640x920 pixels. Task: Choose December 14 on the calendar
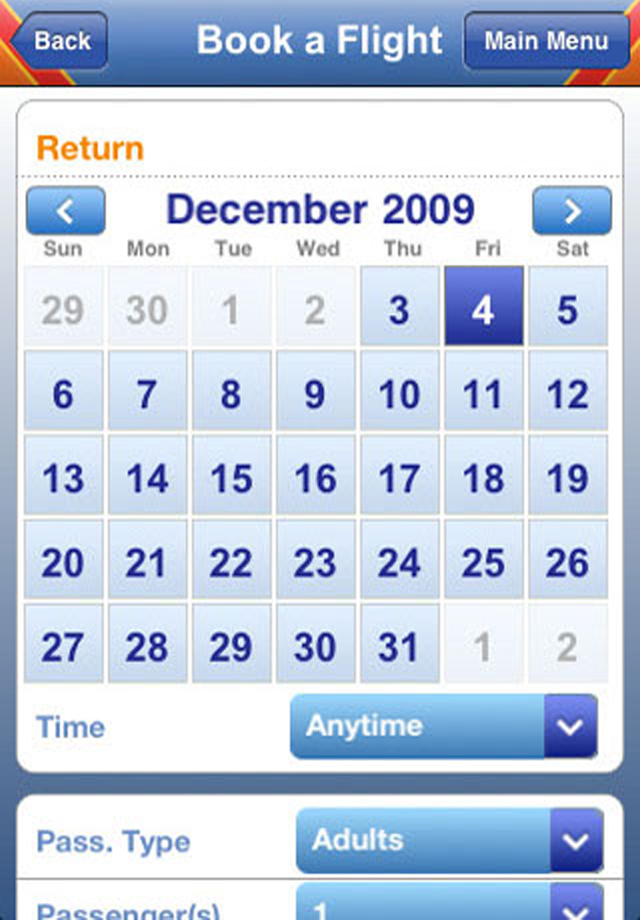pyautogui.click(x=147, y=478)
